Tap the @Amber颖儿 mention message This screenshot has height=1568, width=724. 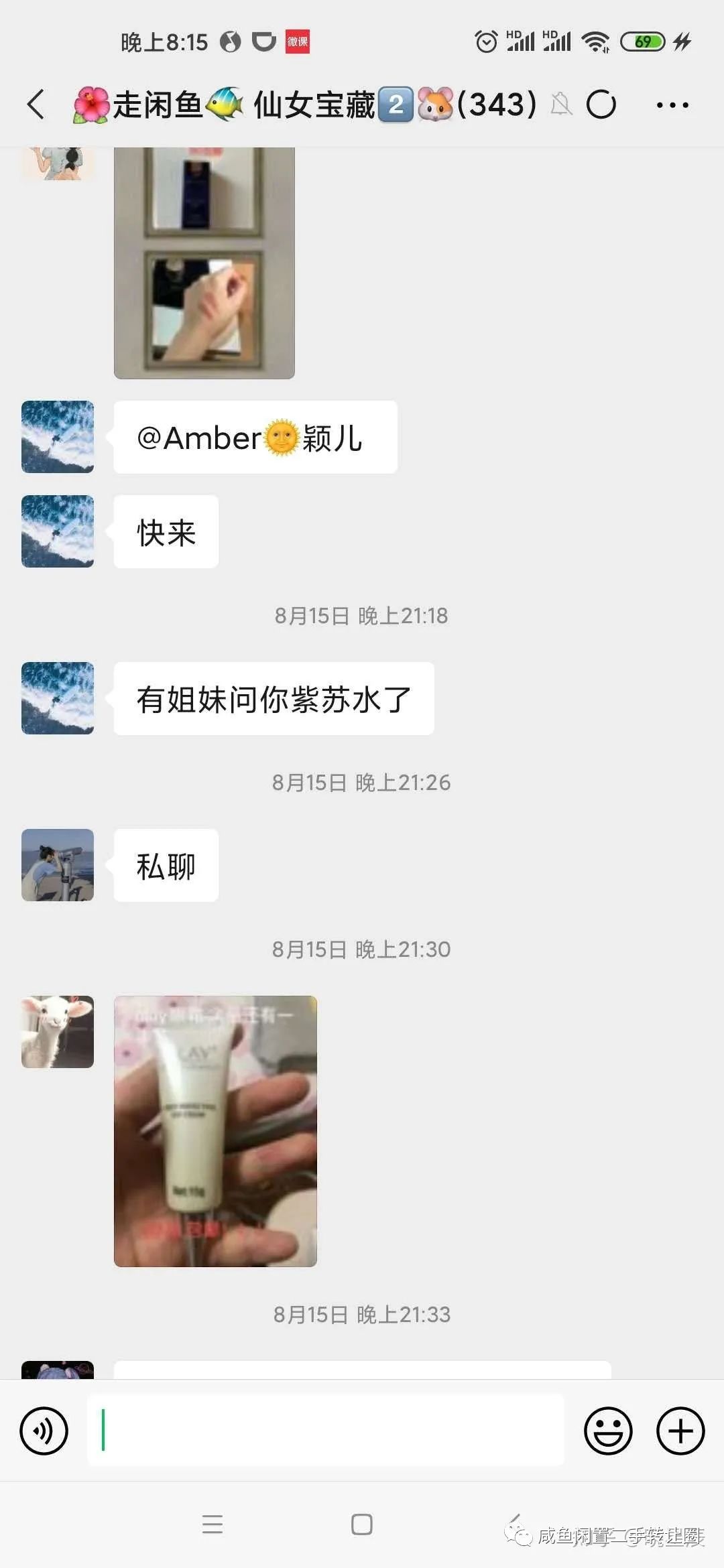(255, 436)
